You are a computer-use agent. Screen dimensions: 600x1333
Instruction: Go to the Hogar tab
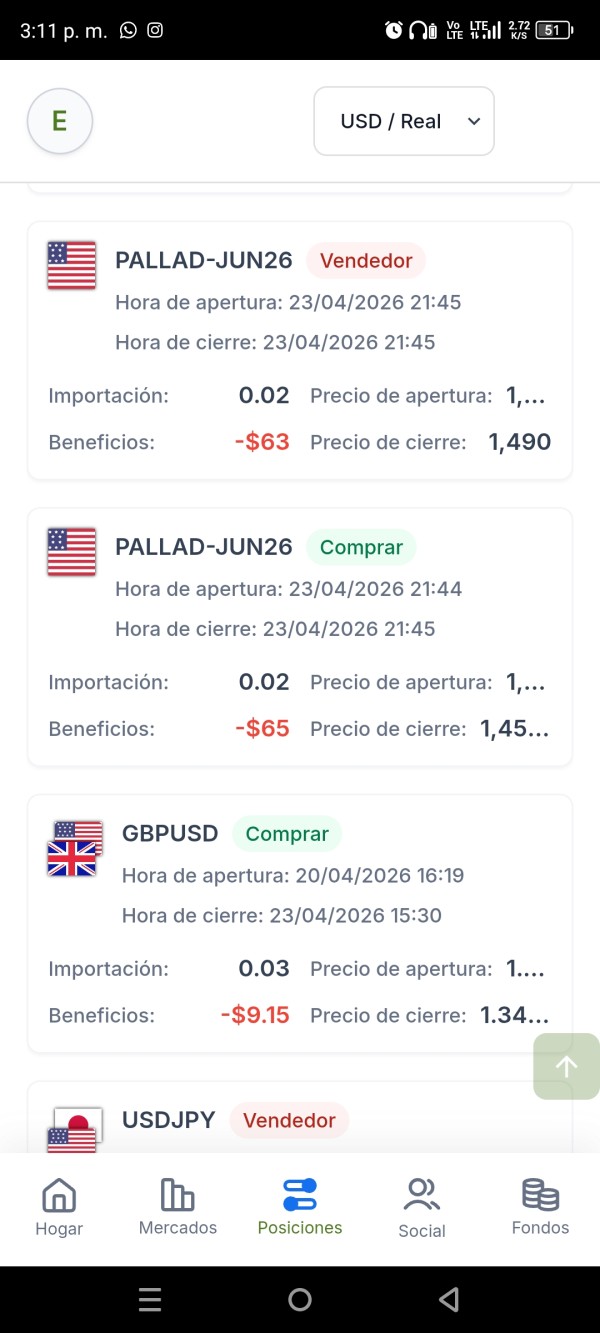click(x=59, y=1207)
